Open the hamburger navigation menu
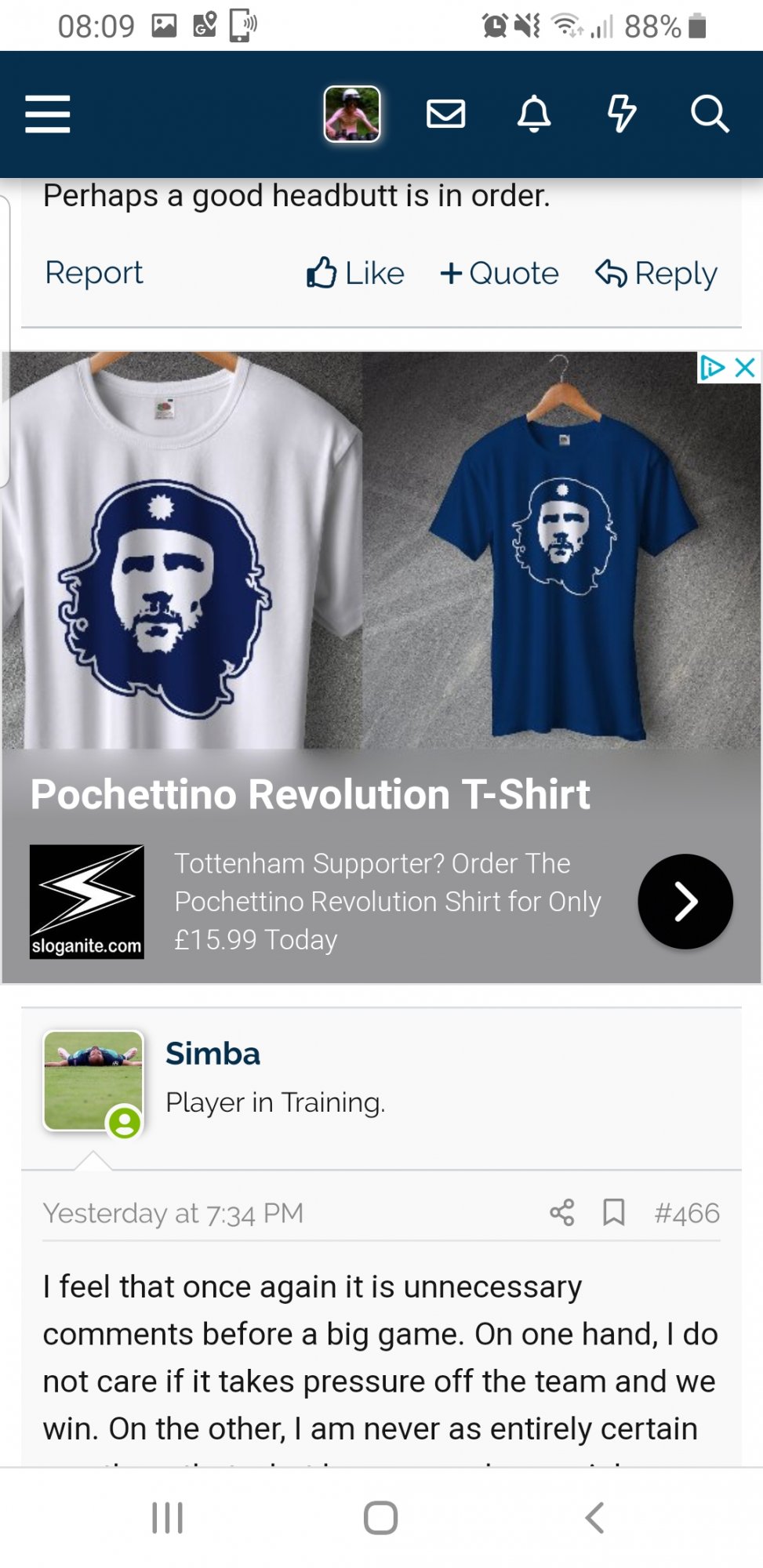 (x=48, y=114)
